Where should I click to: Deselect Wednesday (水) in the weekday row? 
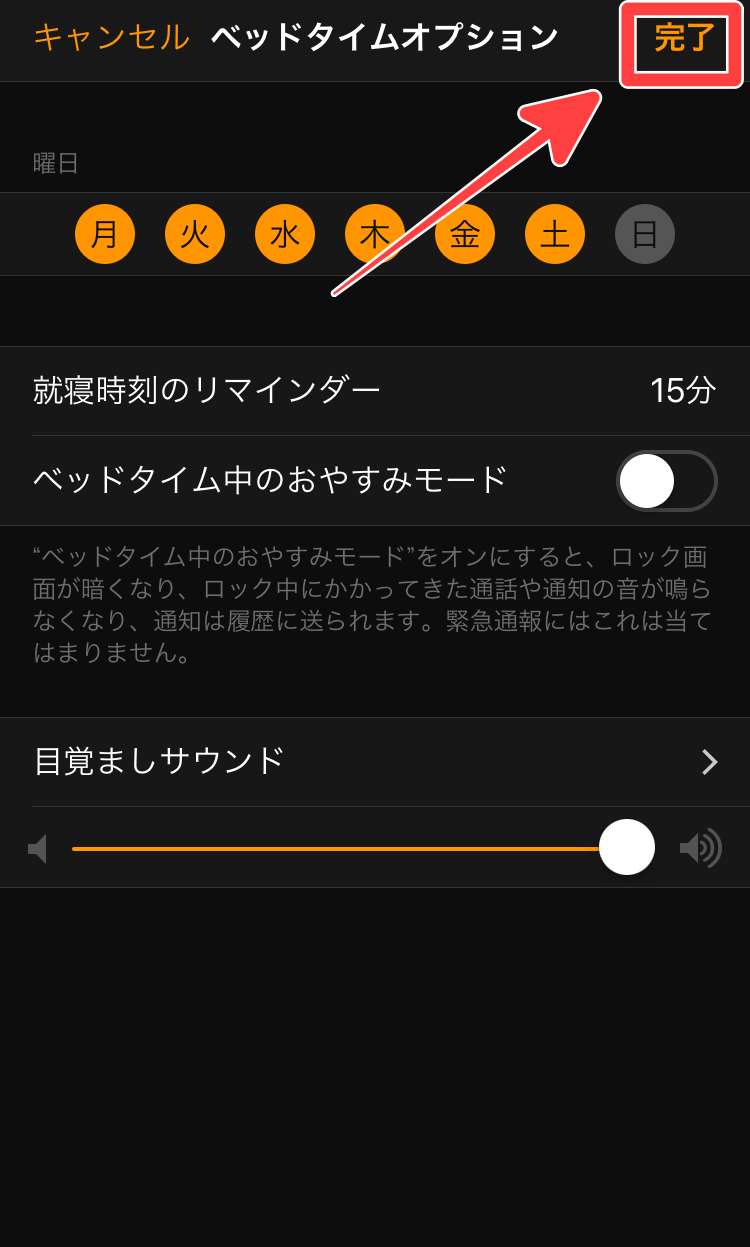coord(285,234)
